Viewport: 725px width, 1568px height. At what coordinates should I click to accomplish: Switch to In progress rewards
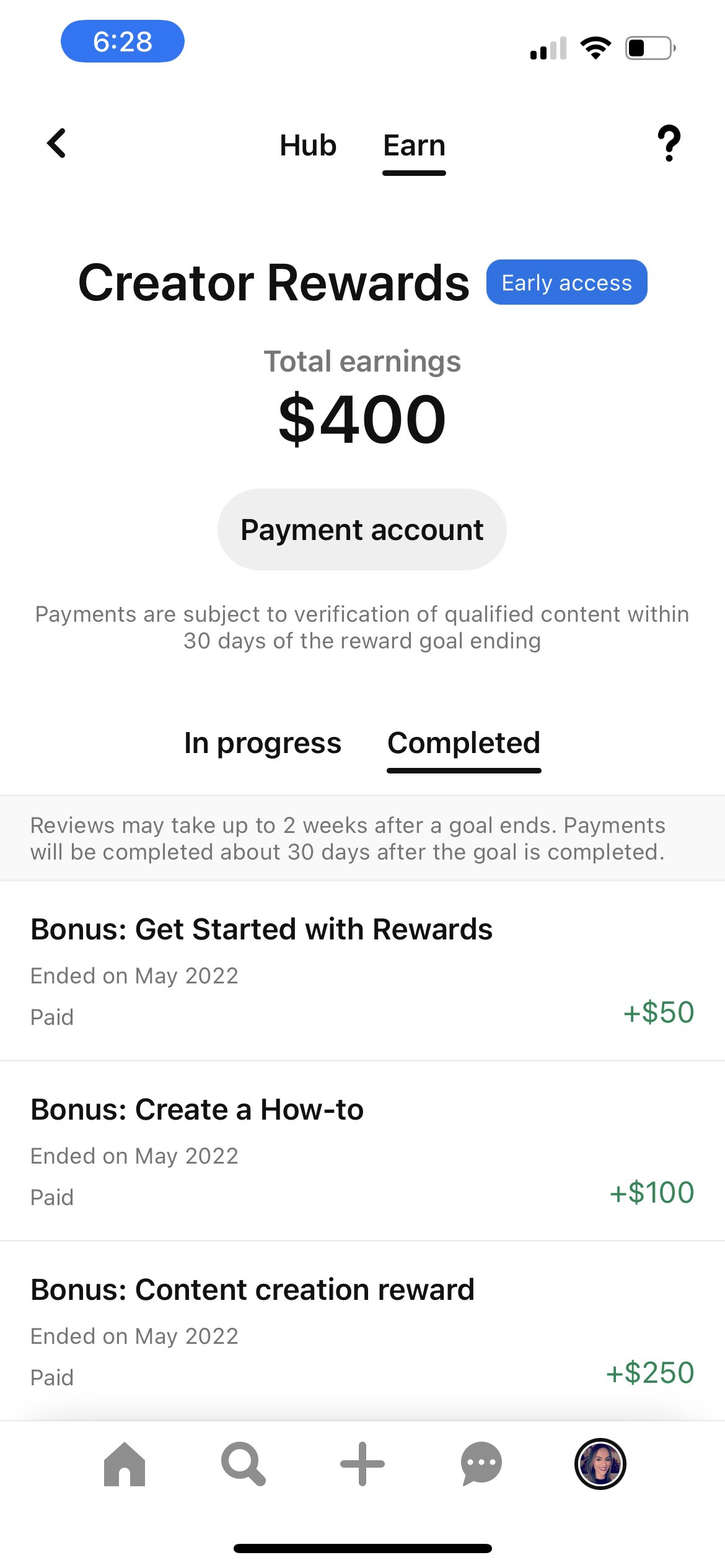[263, 743]
